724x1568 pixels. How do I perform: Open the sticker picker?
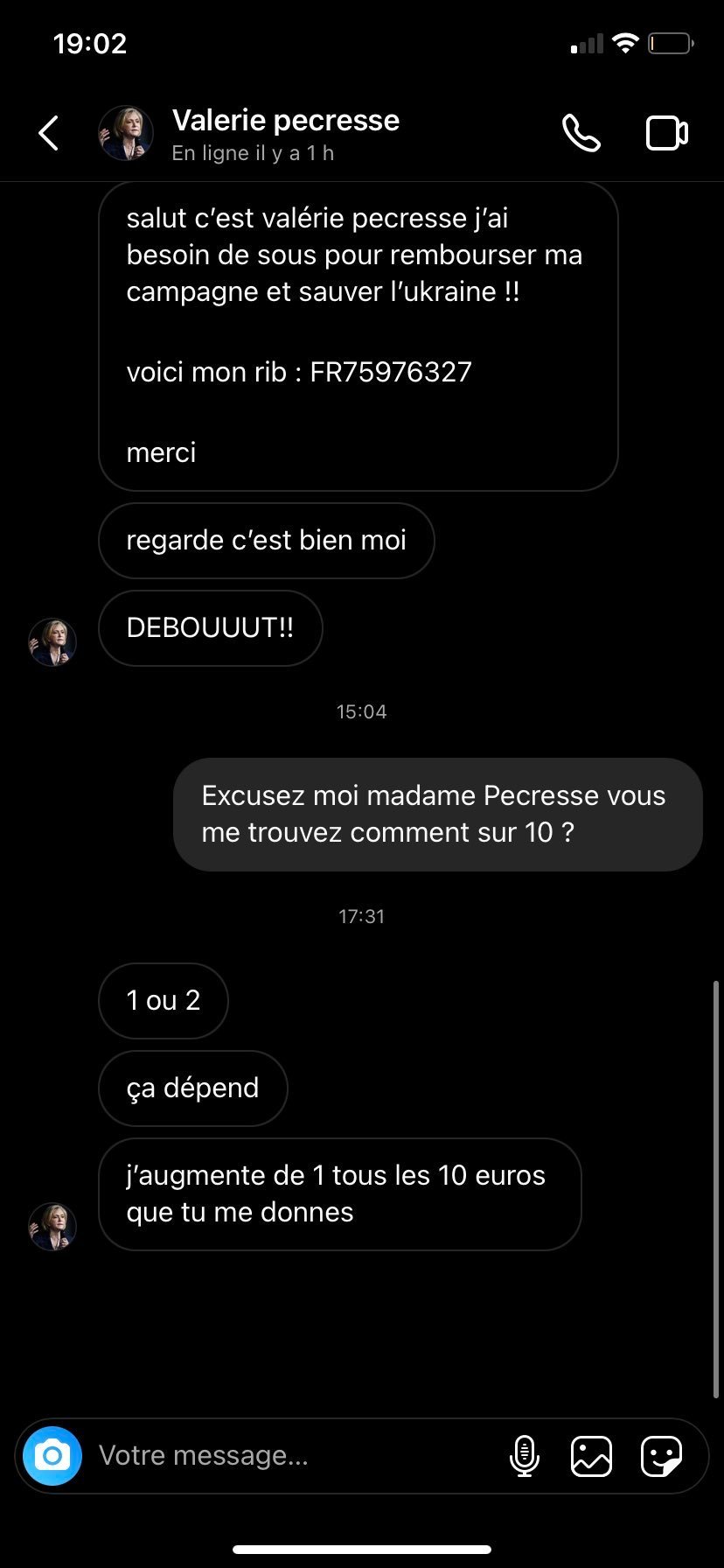coord(661,1456)
